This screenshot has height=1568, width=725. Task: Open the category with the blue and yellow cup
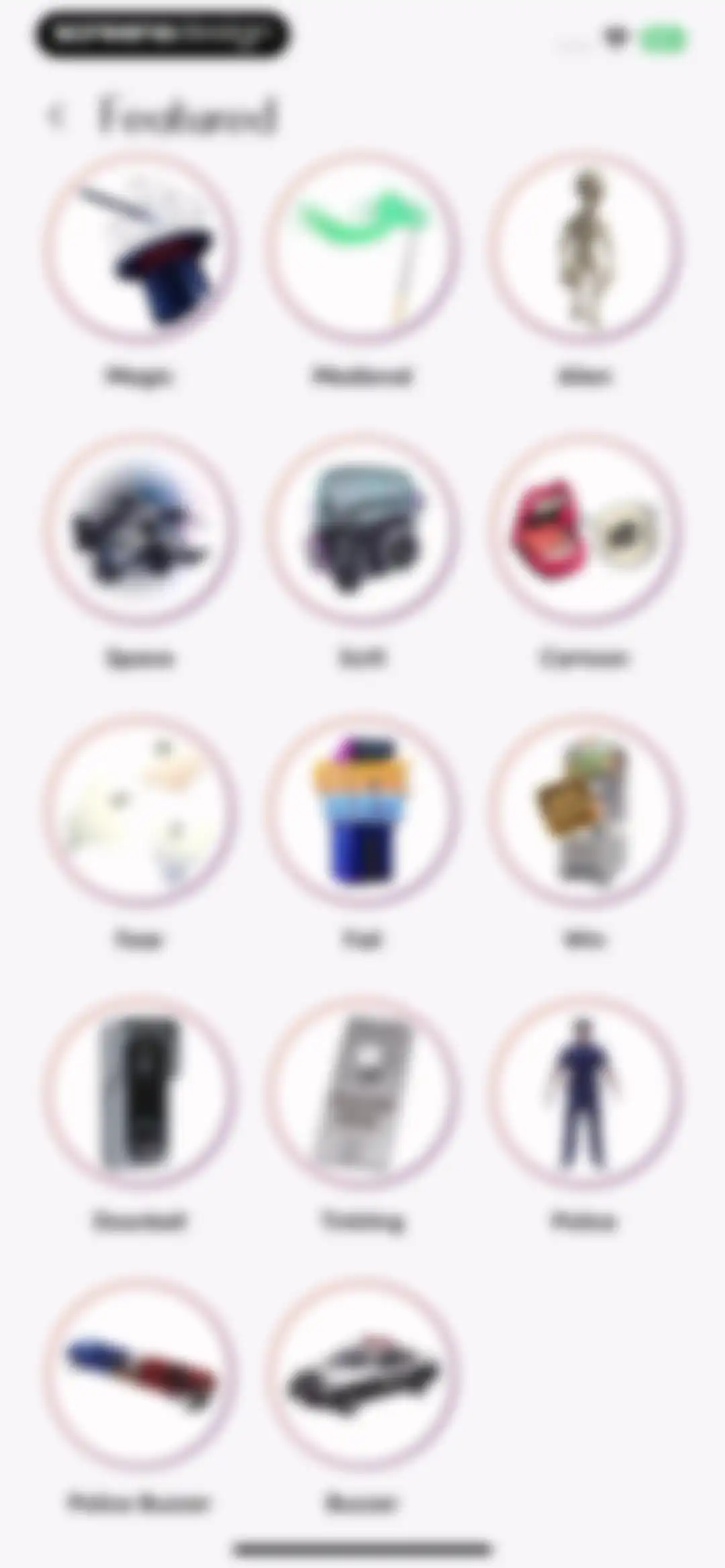pos(362,811)
